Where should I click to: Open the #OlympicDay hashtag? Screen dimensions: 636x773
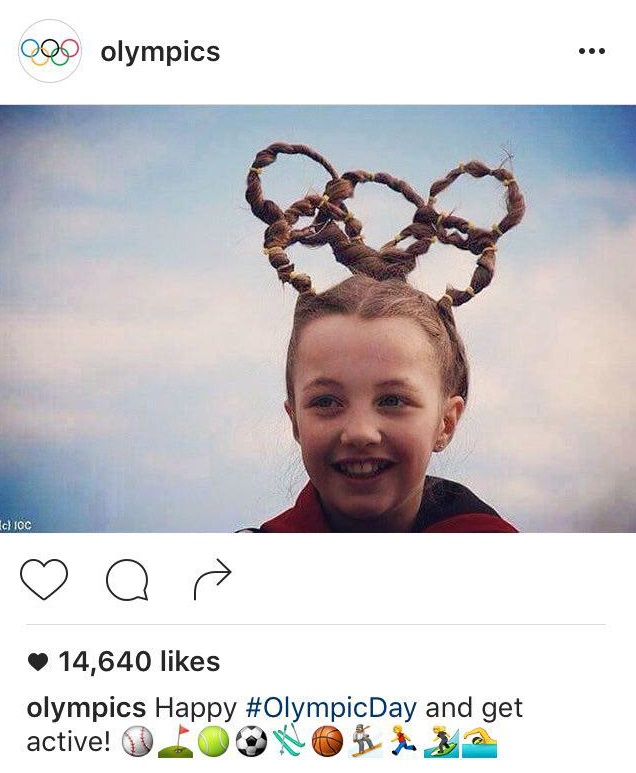(x=331, y=708)
